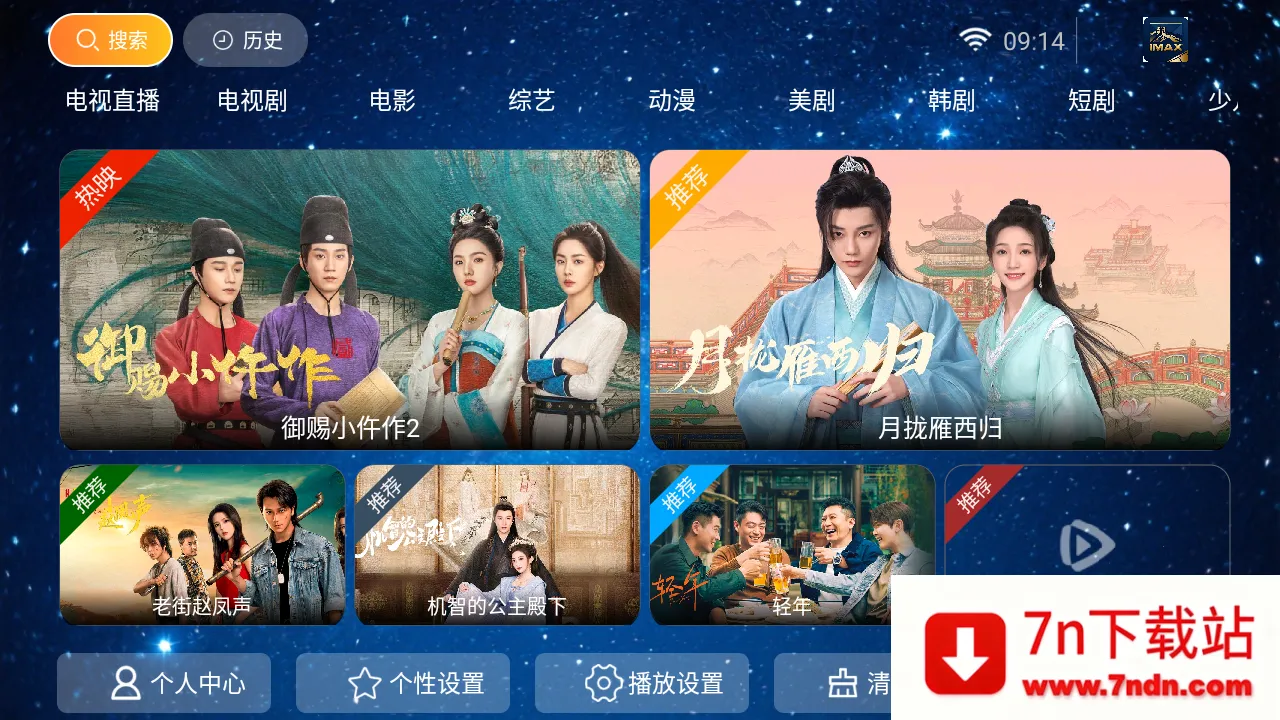Image resolution: width=1280 pixels, height=720 pixels.
Task: Open 个性设置 personalization settings
Action: [403, 683]
